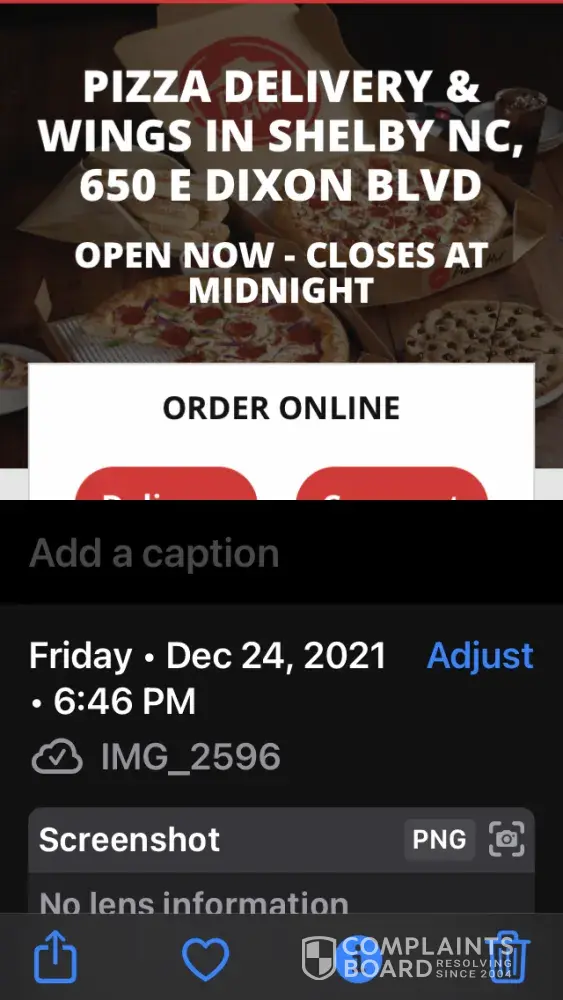563x1000 pixels.
Task: Share this screenshot
Action: [55, 957]
